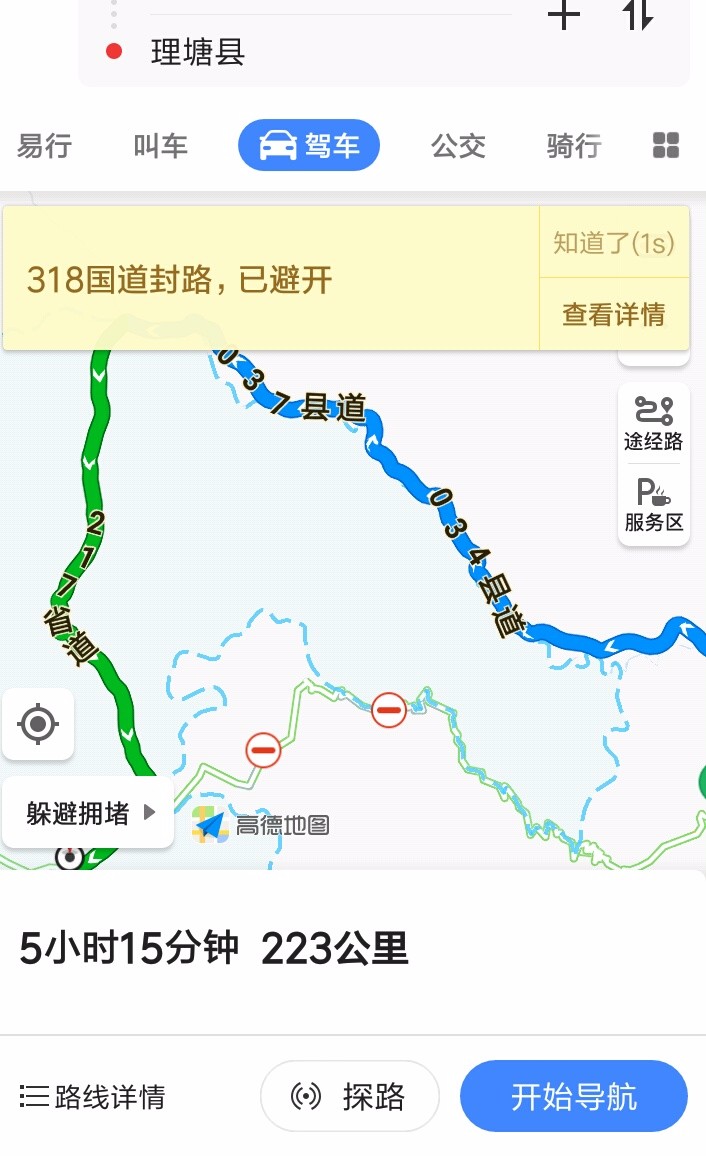Start navigation with 开始导航

click(x=574, y=1096)
